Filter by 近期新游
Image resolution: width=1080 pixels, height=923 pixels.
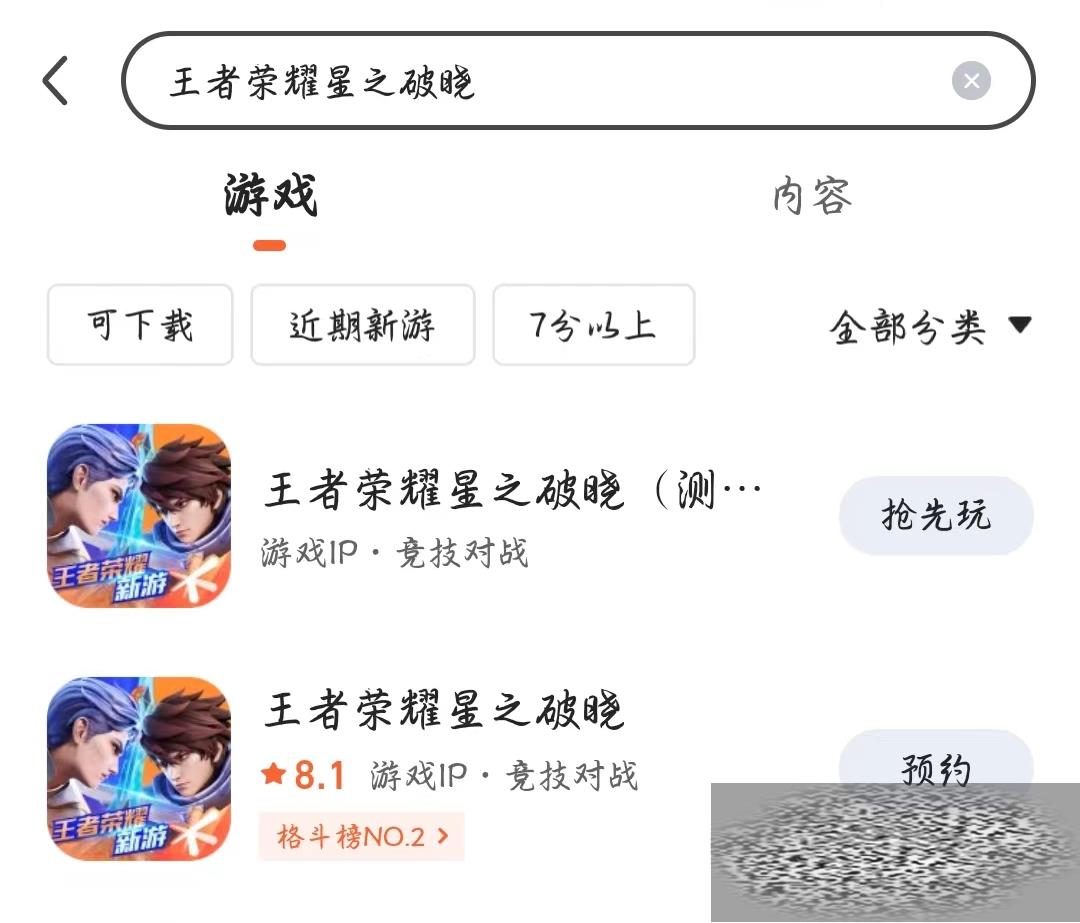tap(362, 325)
